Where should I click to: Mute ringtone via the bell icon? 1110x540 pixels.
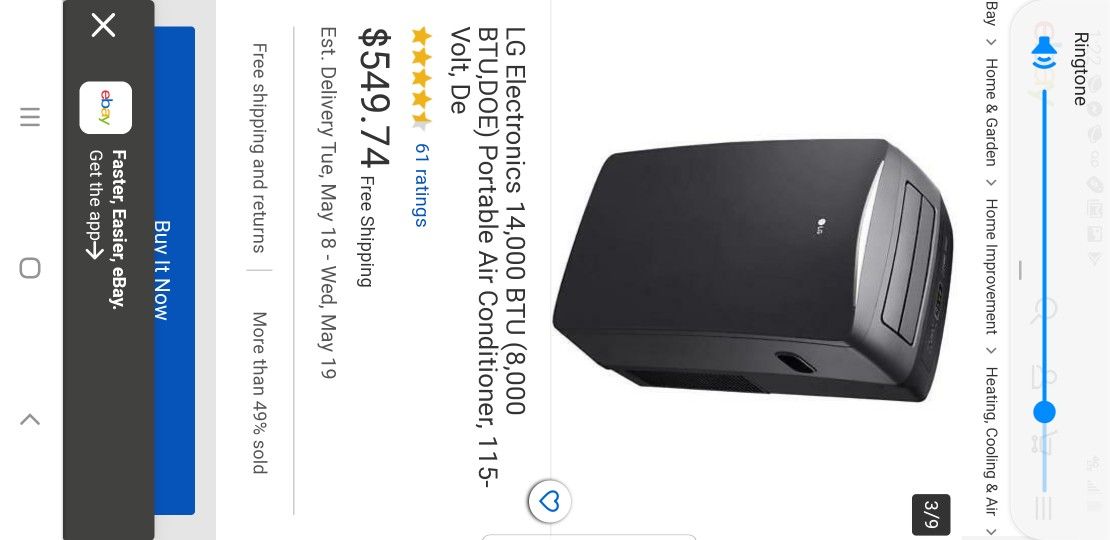point(1045,51)
